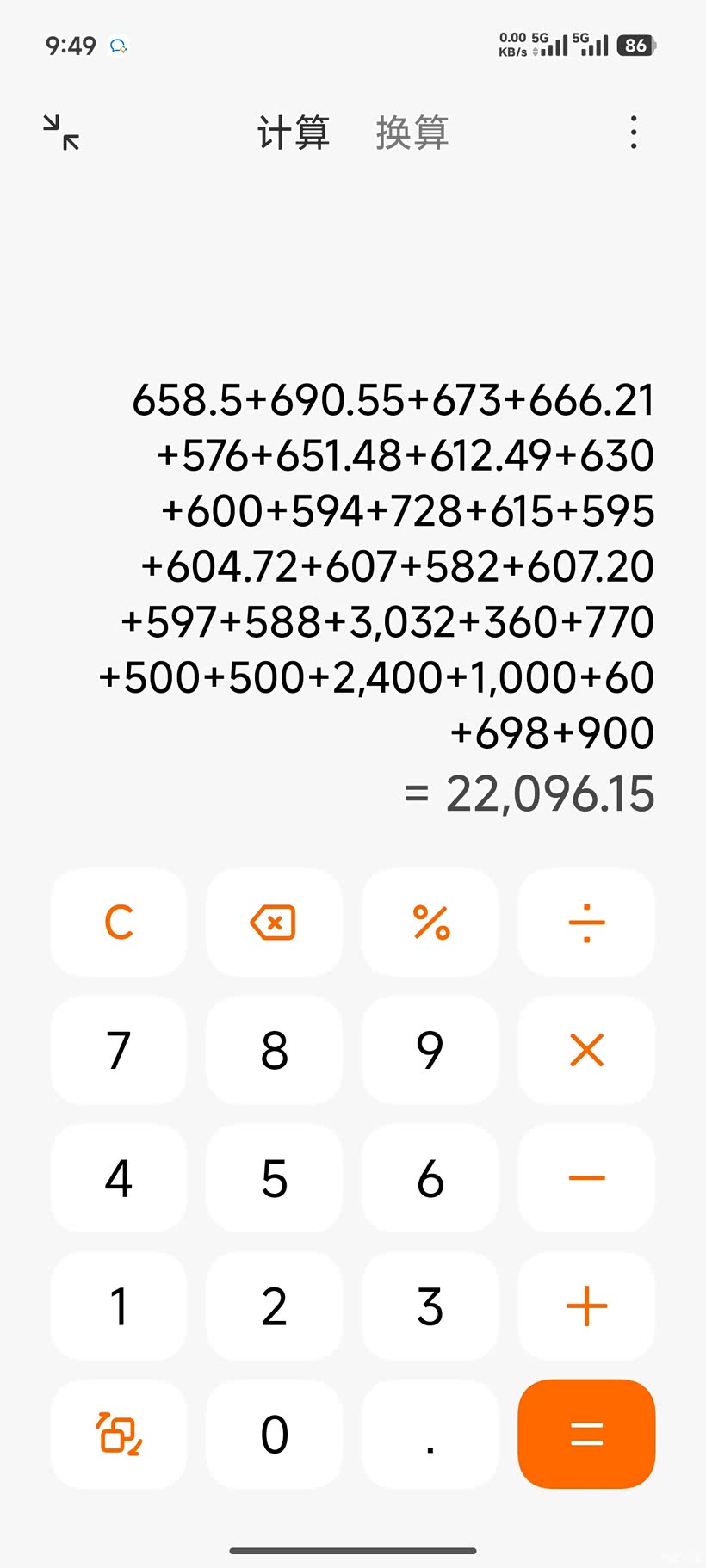
Task: Enter the digit 5
Action: pyautogui.click(x=274, y=1177)
